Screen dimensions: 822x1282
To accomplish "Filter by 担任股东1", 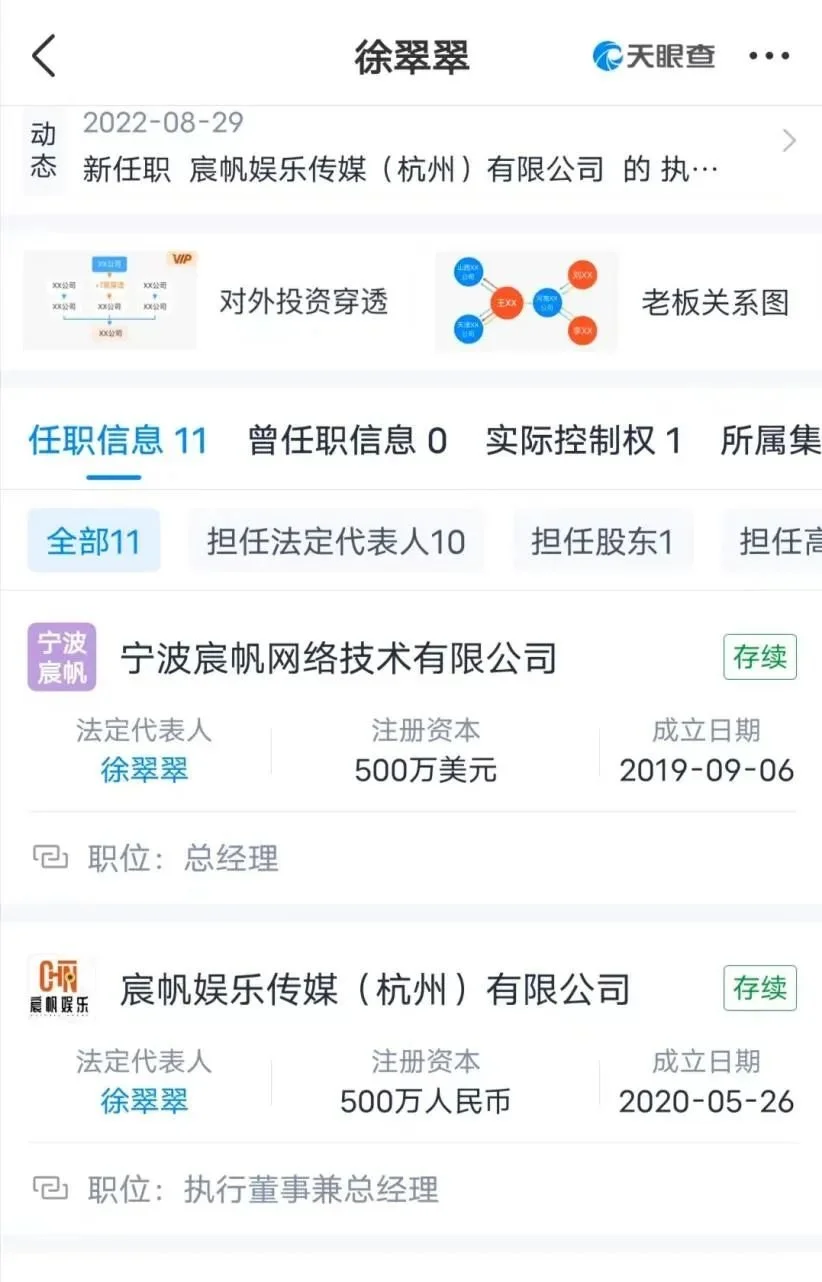I will click(x=602, y=541).
